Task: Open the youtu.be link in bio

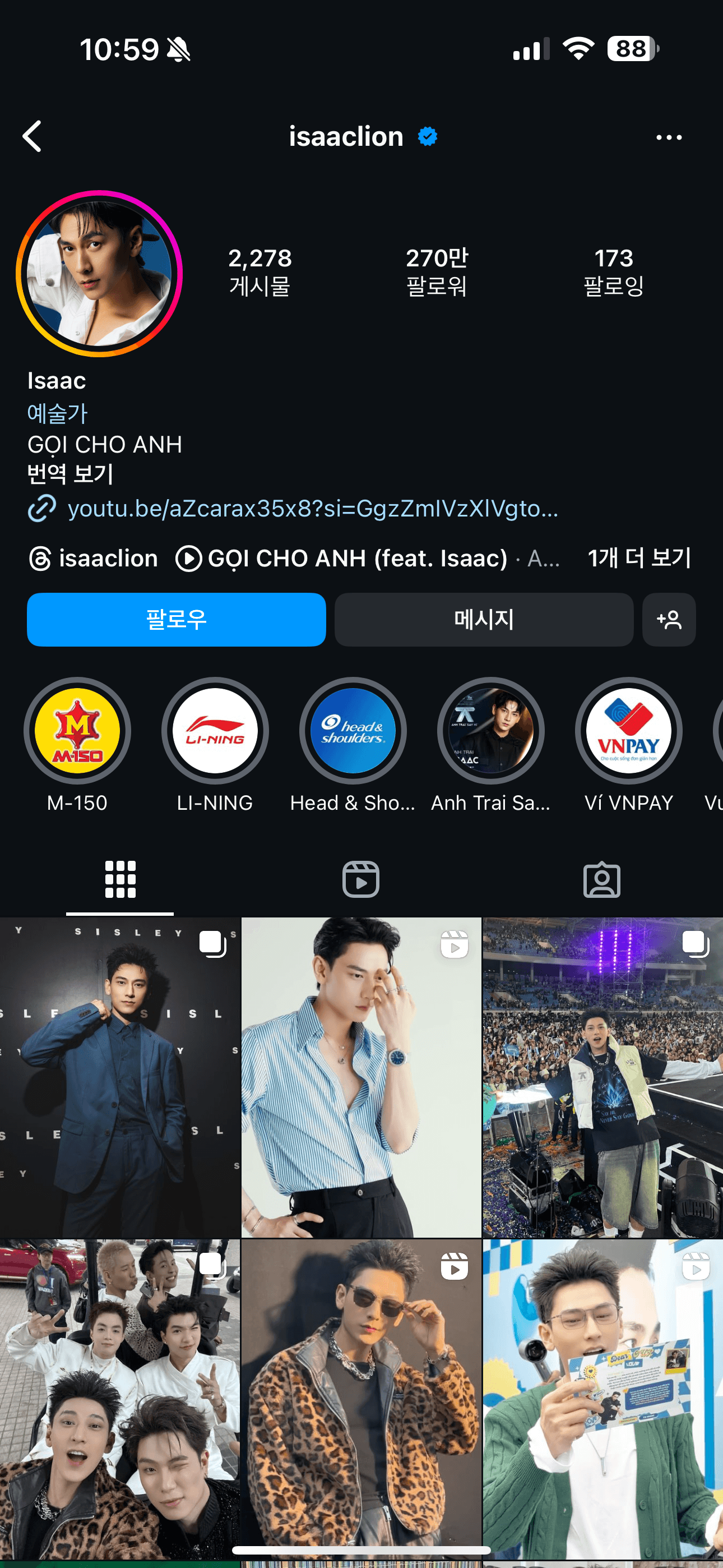Action: 312,508
